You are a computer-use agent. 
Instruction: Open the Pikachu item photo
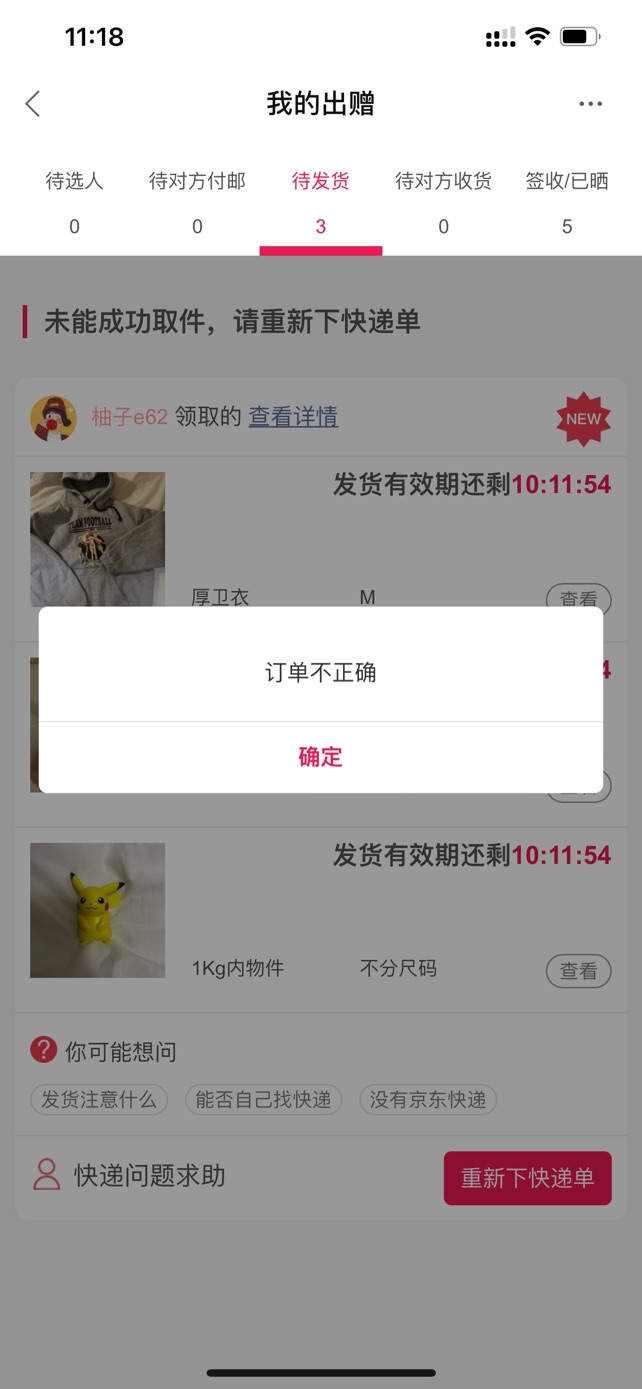(97, 910)
